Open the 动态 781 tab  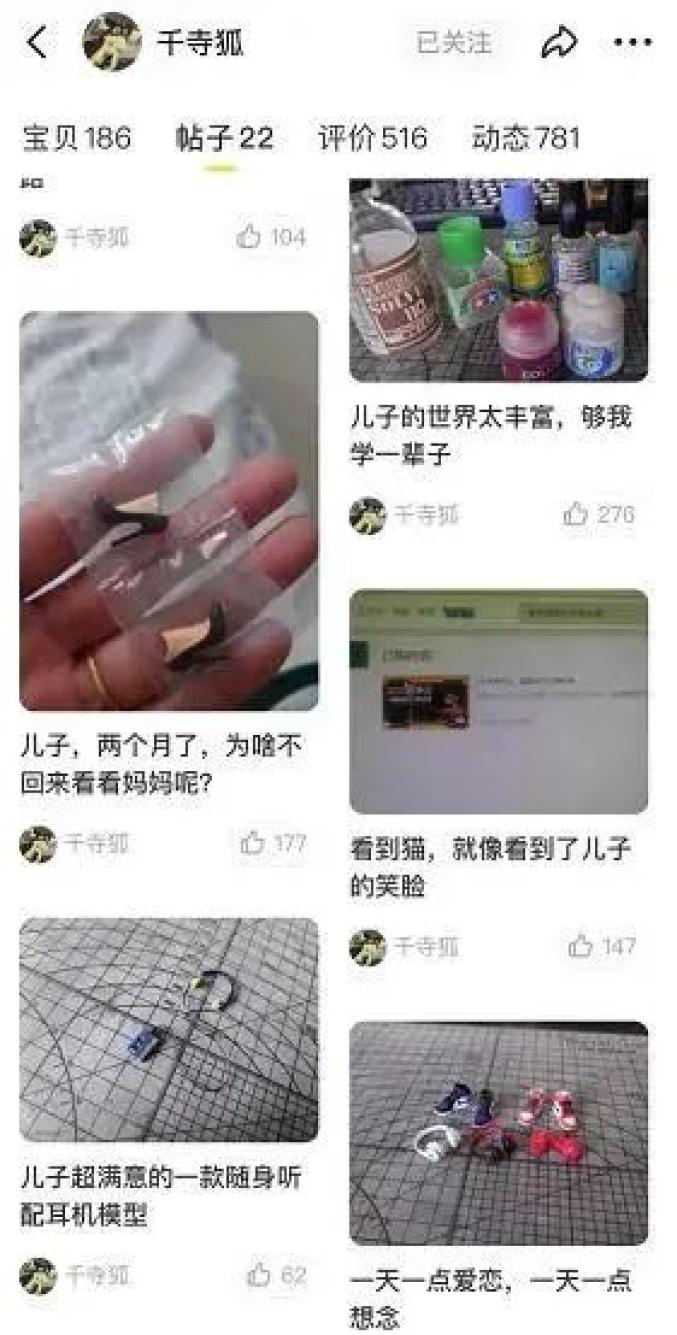525,138
